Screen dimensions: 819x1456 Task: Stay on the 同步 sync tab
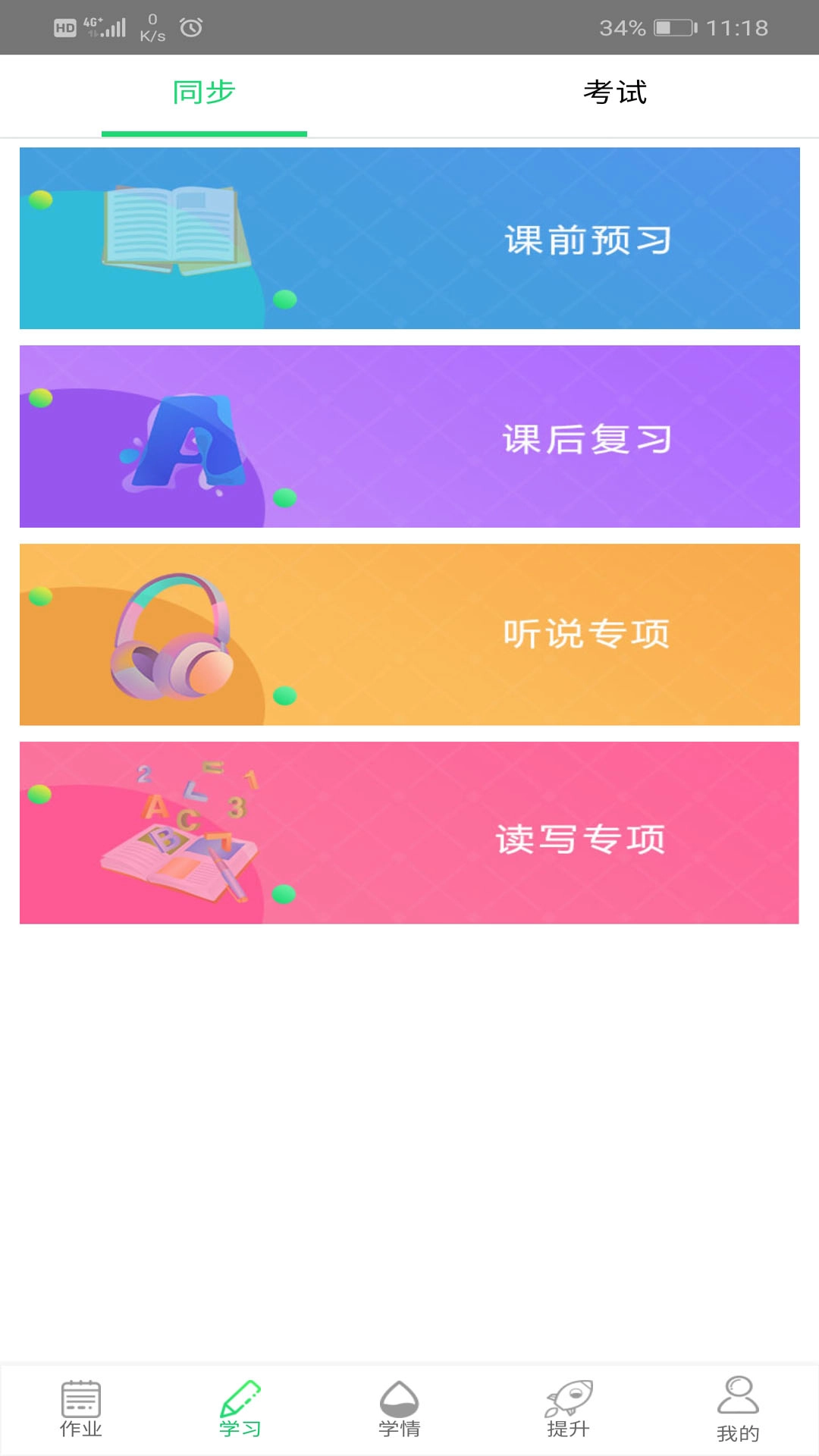[x=203, y=93]
